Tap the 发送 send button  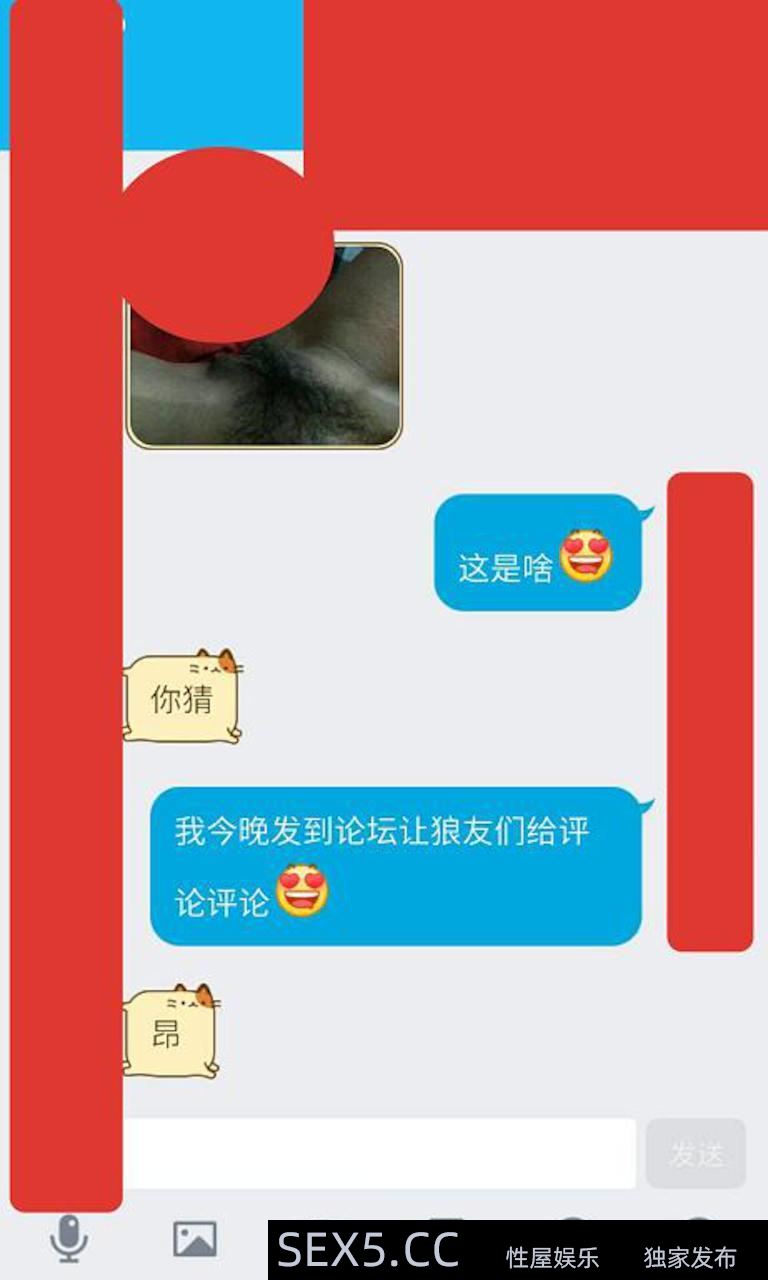click(x=696, y=1154)
